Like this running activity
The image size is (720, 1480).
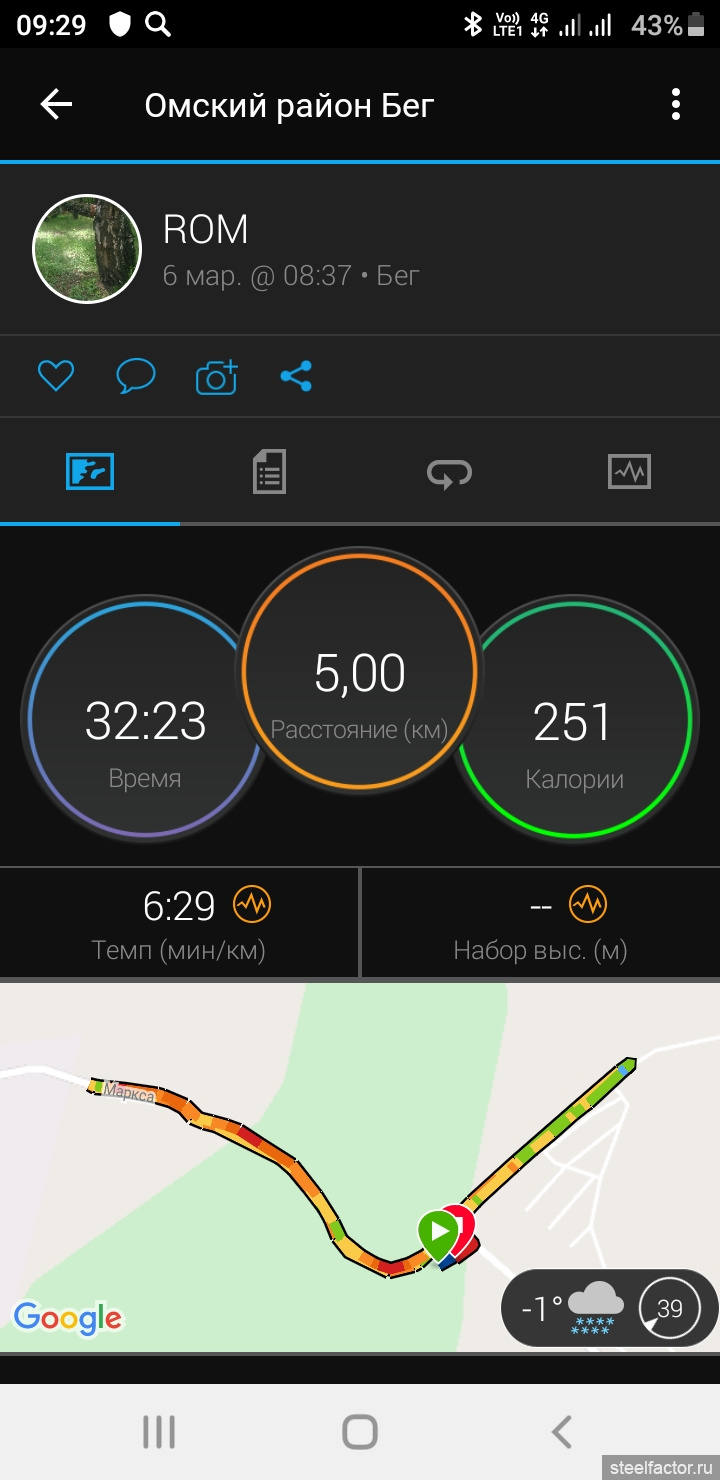[56, 376]
